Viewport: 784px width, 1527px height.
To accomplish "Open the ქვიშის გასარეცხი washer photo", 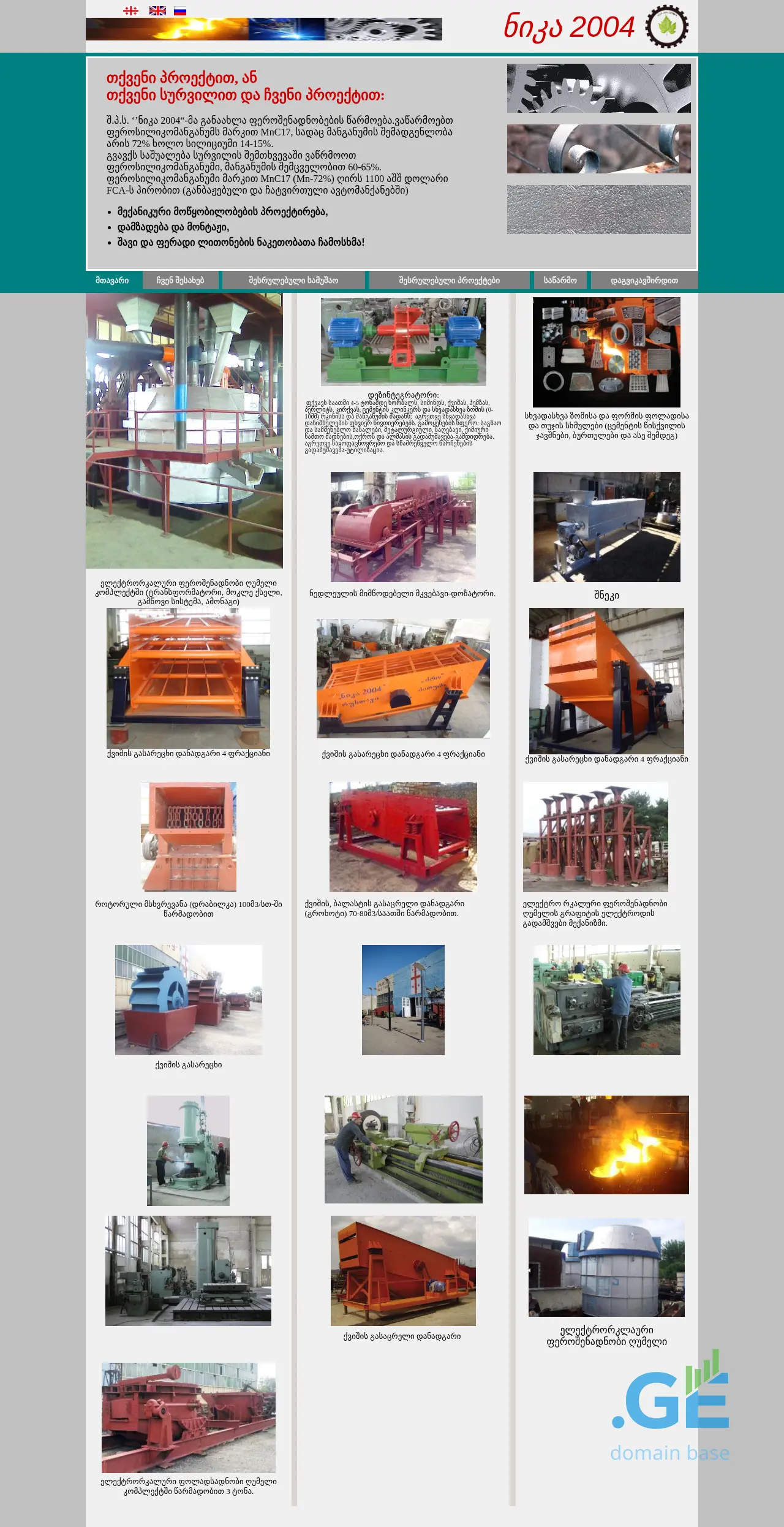I will point(188,999).
